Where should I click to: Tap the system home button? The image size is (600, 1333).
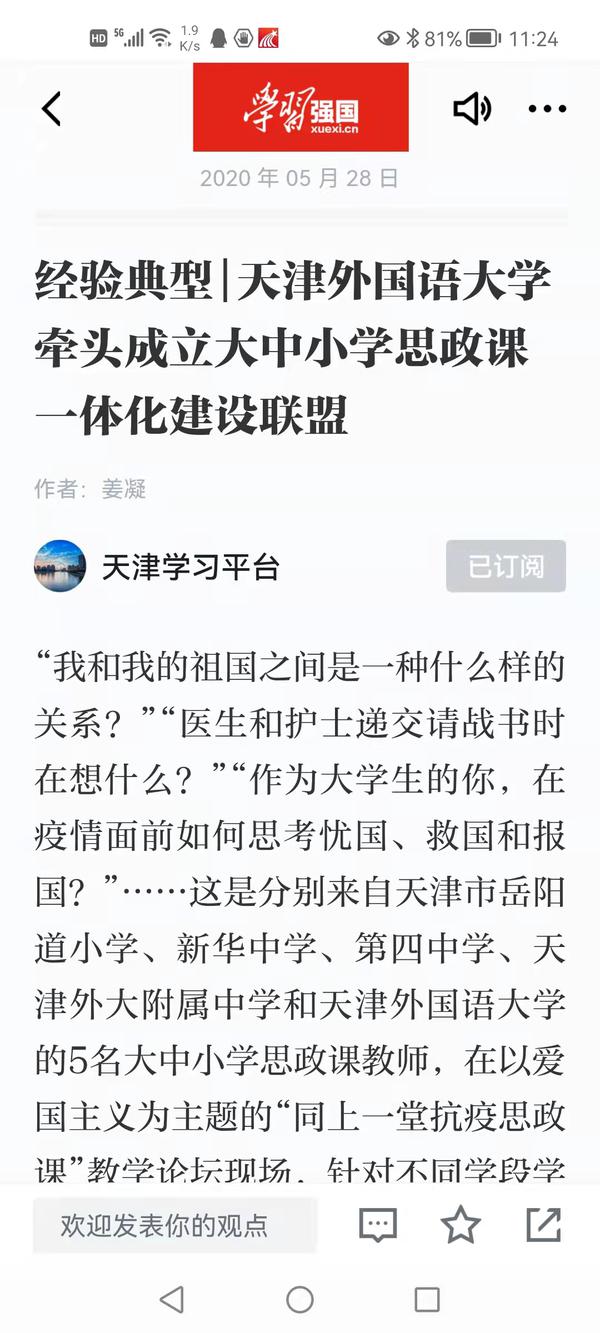pyautogui.click(x=300, y=1299)
